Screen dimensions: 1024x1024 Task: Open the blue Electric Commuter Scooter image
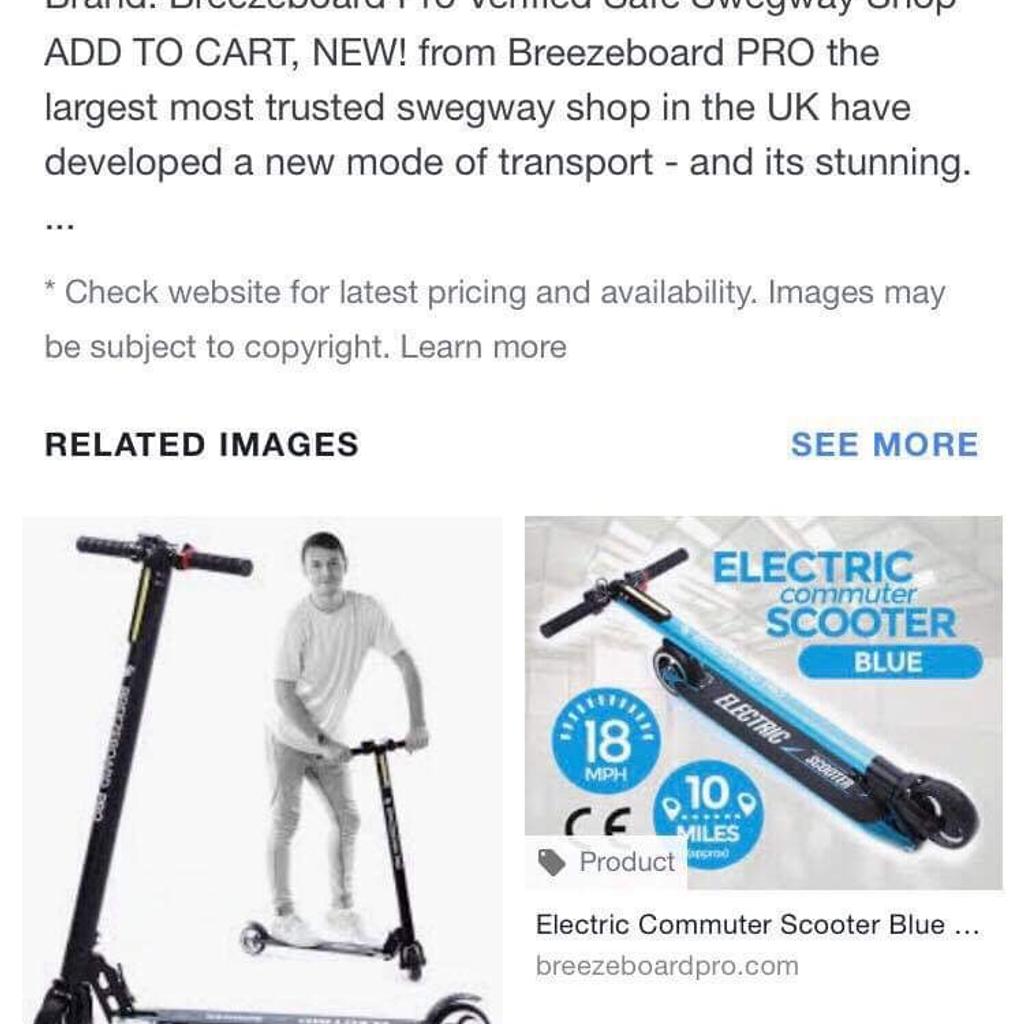tap(763, 701)
